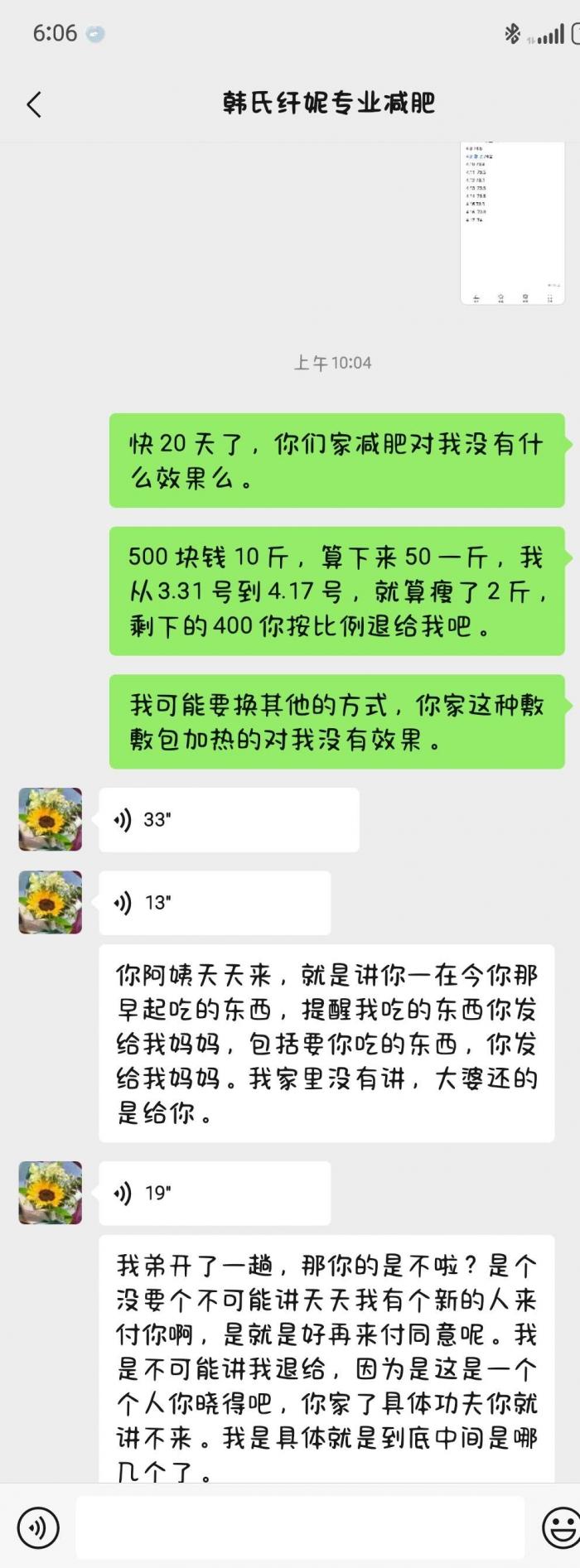Play the 13" voice message
The width and height of the screenshot is (580, 1568).
[215, 902]
